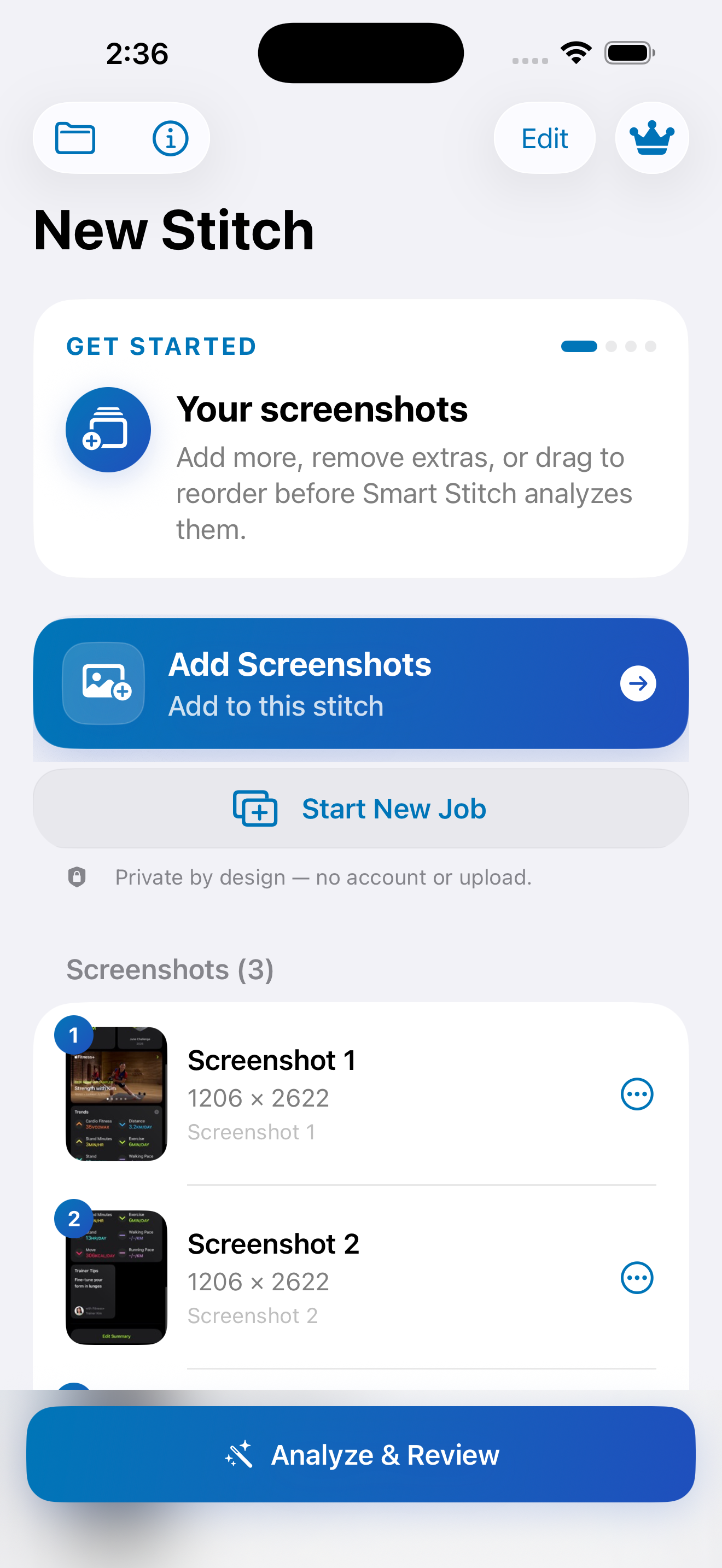Select the Screenshot 2 row
The width and height of the screenshot is (722, 1568).
(x=361, y=1278)
